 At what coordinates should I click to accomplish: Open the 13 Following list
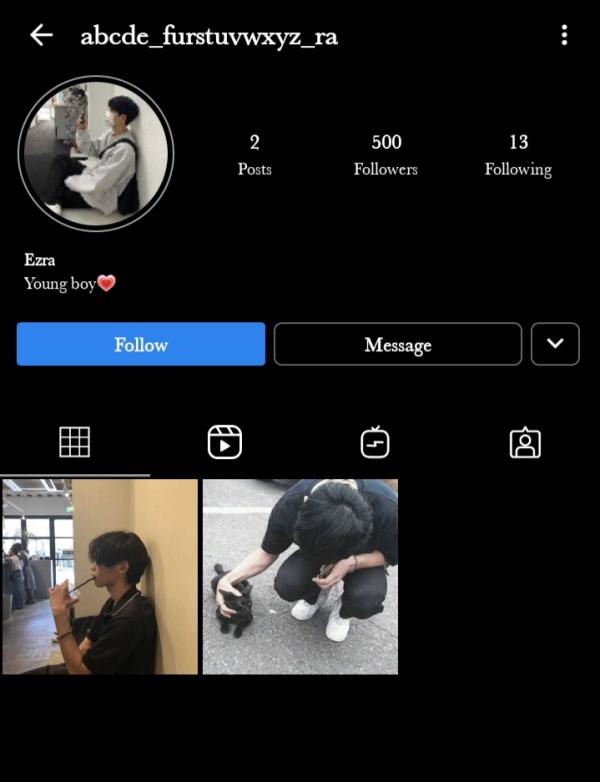pyautogui.click(x=518, y=155)
